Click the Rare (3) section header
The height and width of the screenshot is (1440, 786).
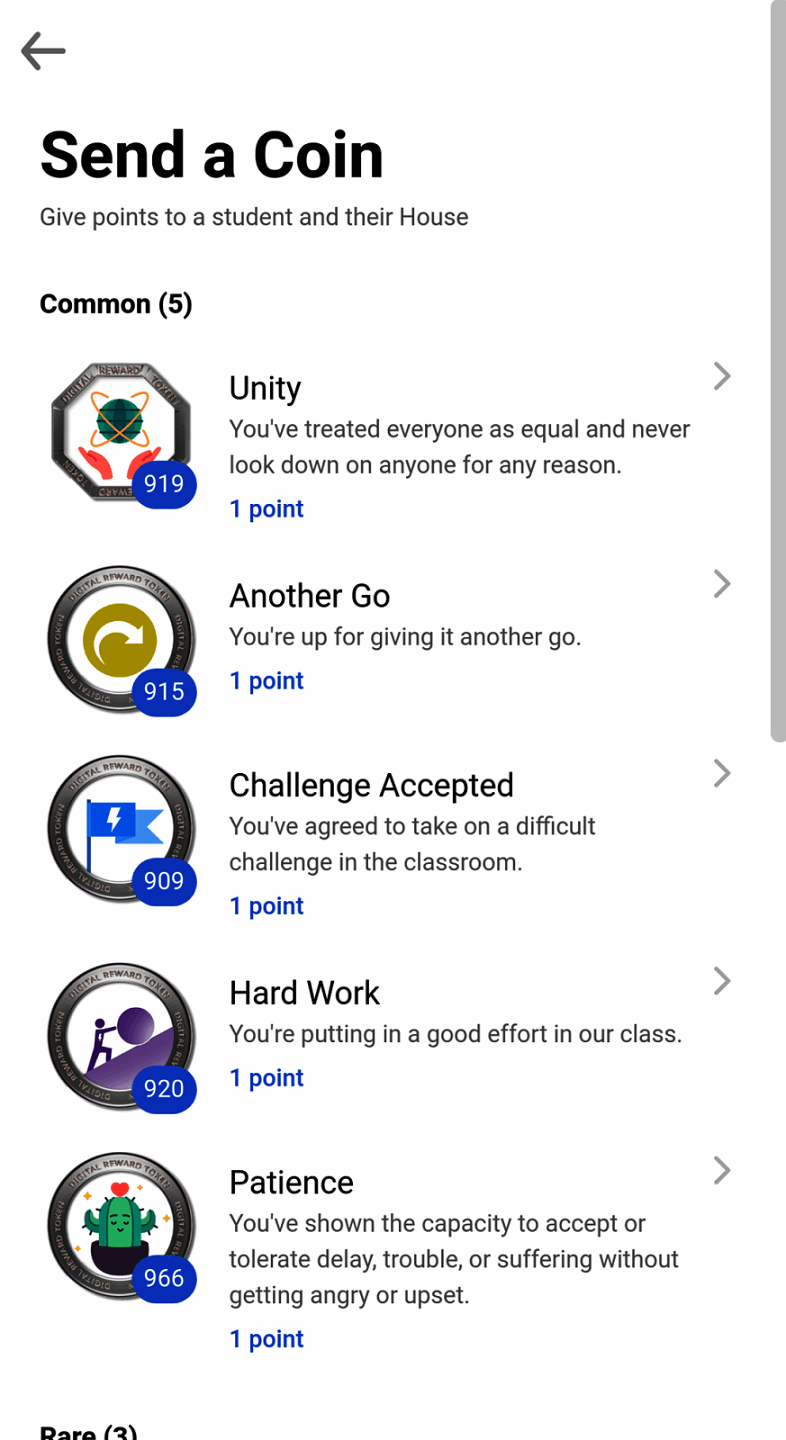[88, 1428]
